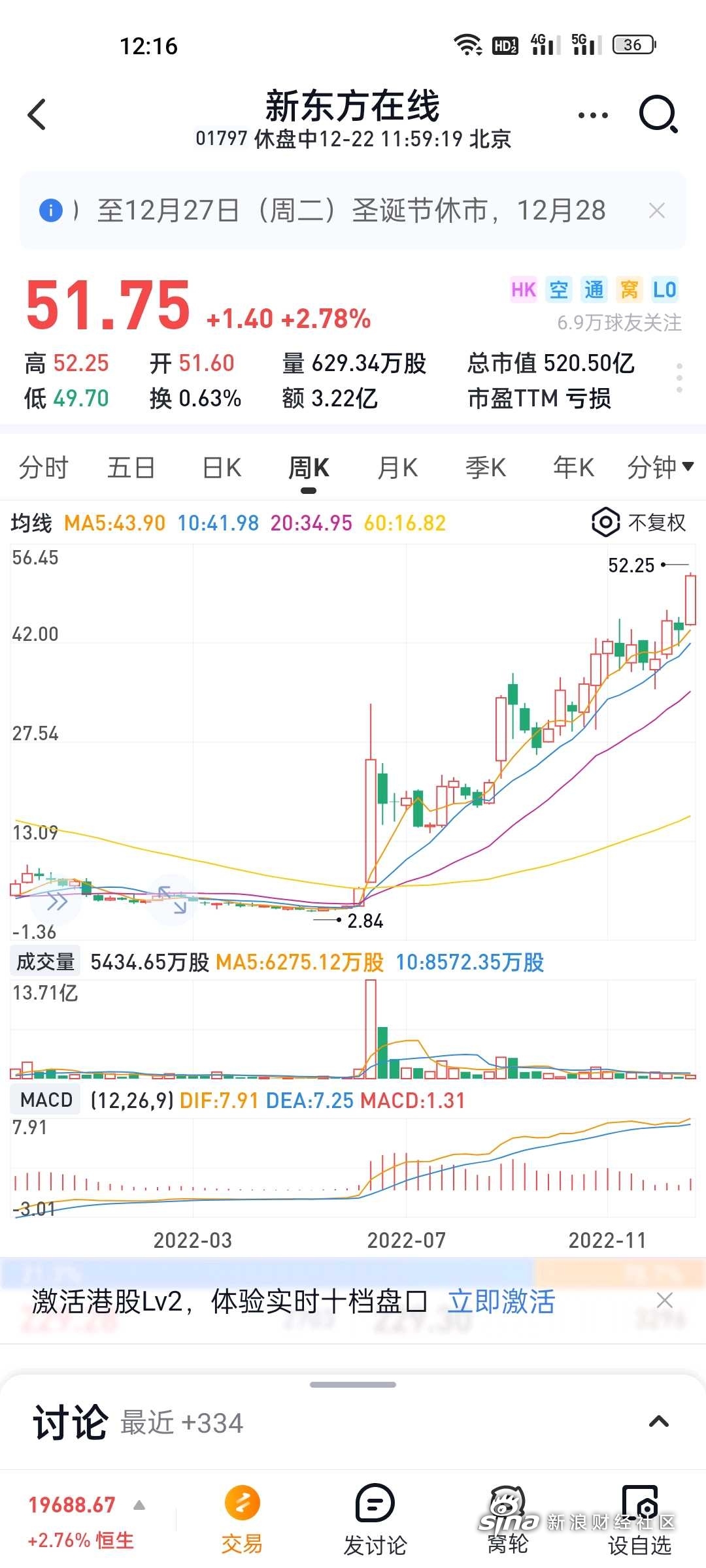The width and height of the screenshot is (706, 1568).
Task: Open stock search magnifier
Action: point(658,115)
